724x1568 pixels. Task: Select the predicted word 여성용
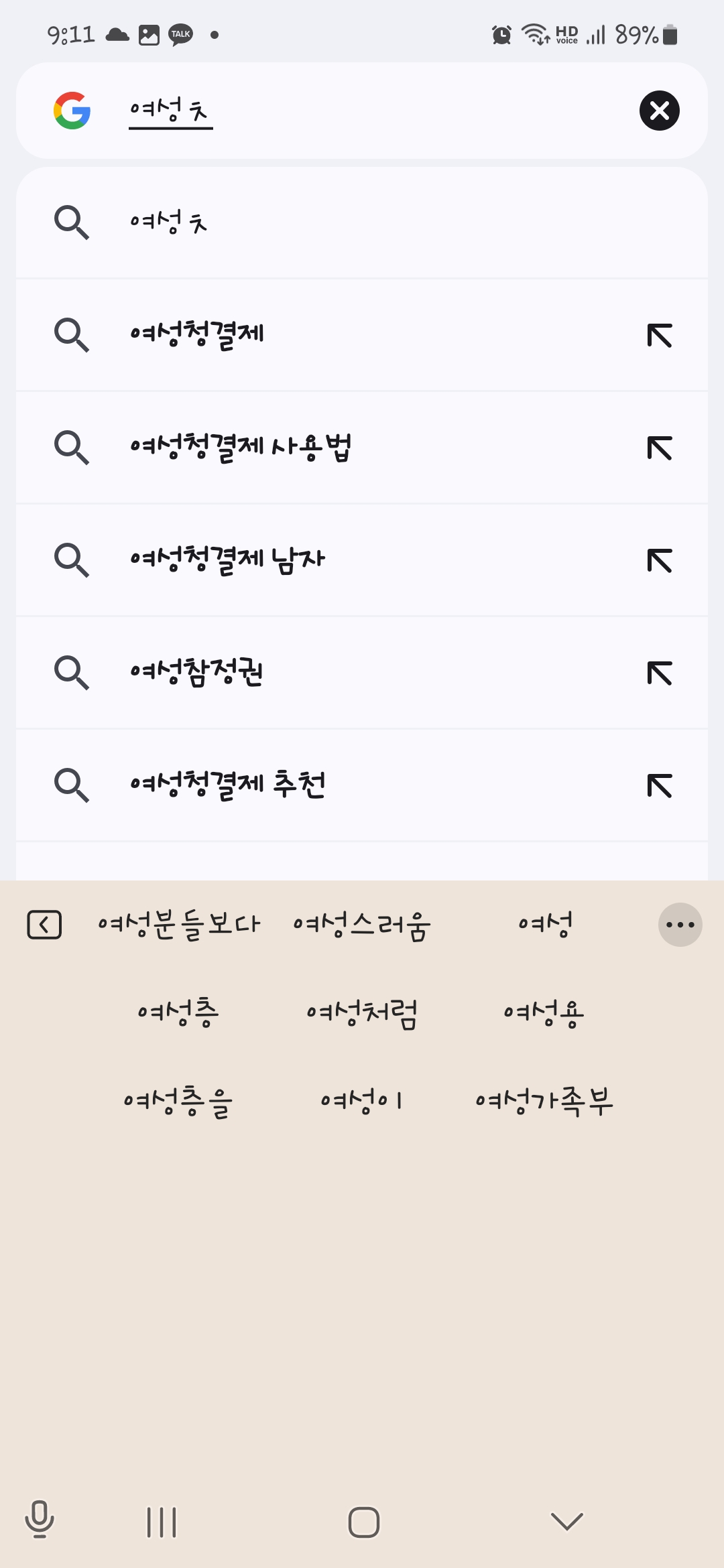pos(544,1012)
